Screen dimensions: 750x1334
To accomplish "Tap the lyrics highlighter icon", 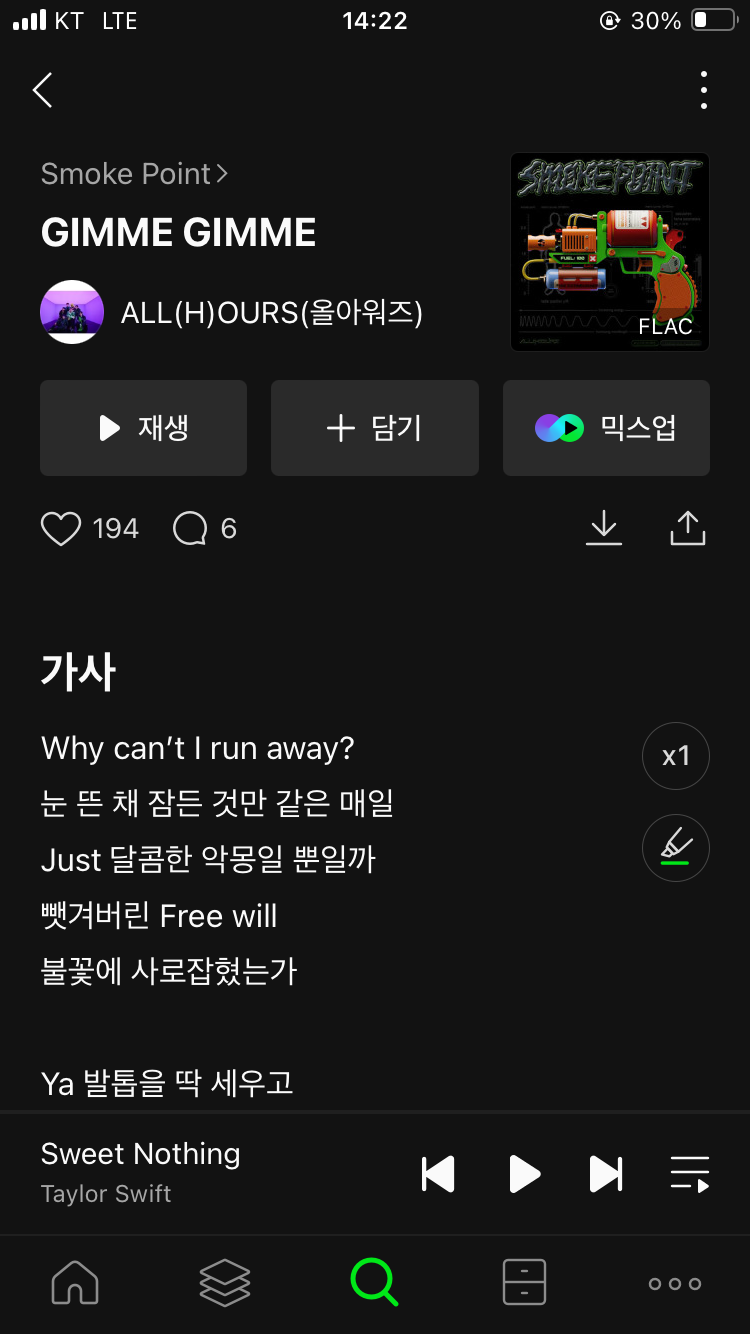I will tap(676, 848).
